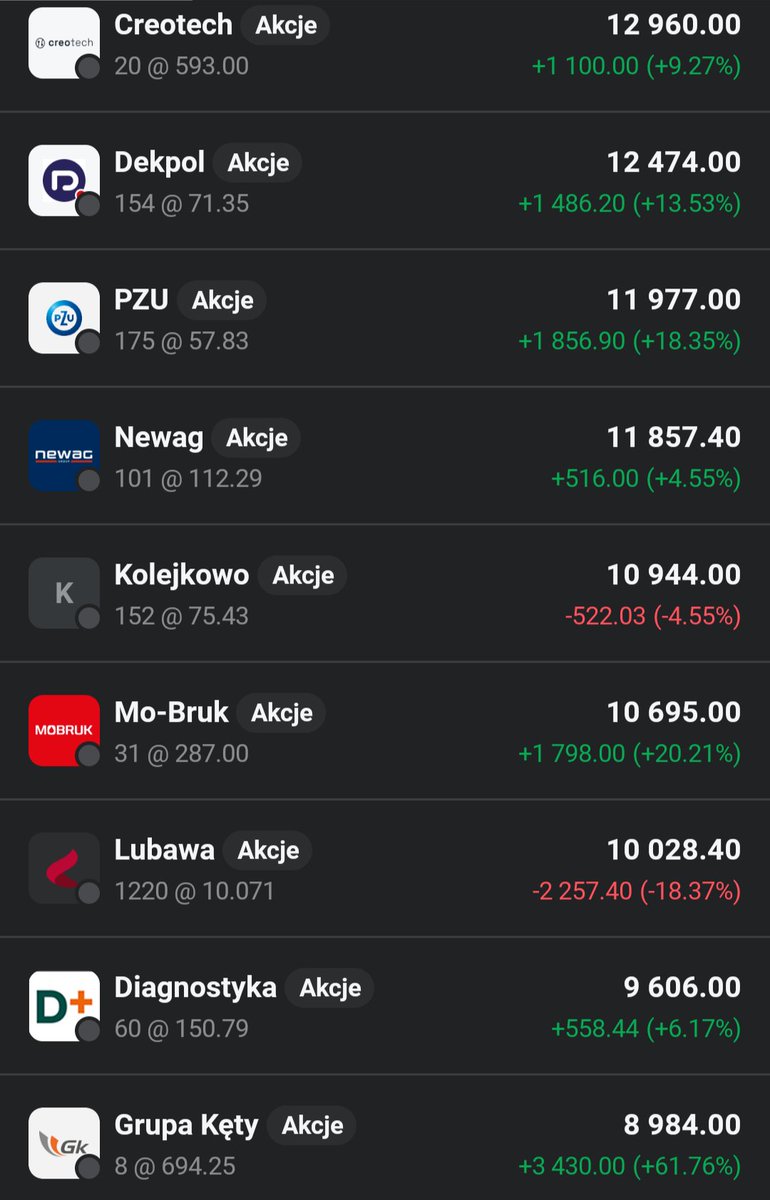Open the Creotech stock position

click(385, 45)
